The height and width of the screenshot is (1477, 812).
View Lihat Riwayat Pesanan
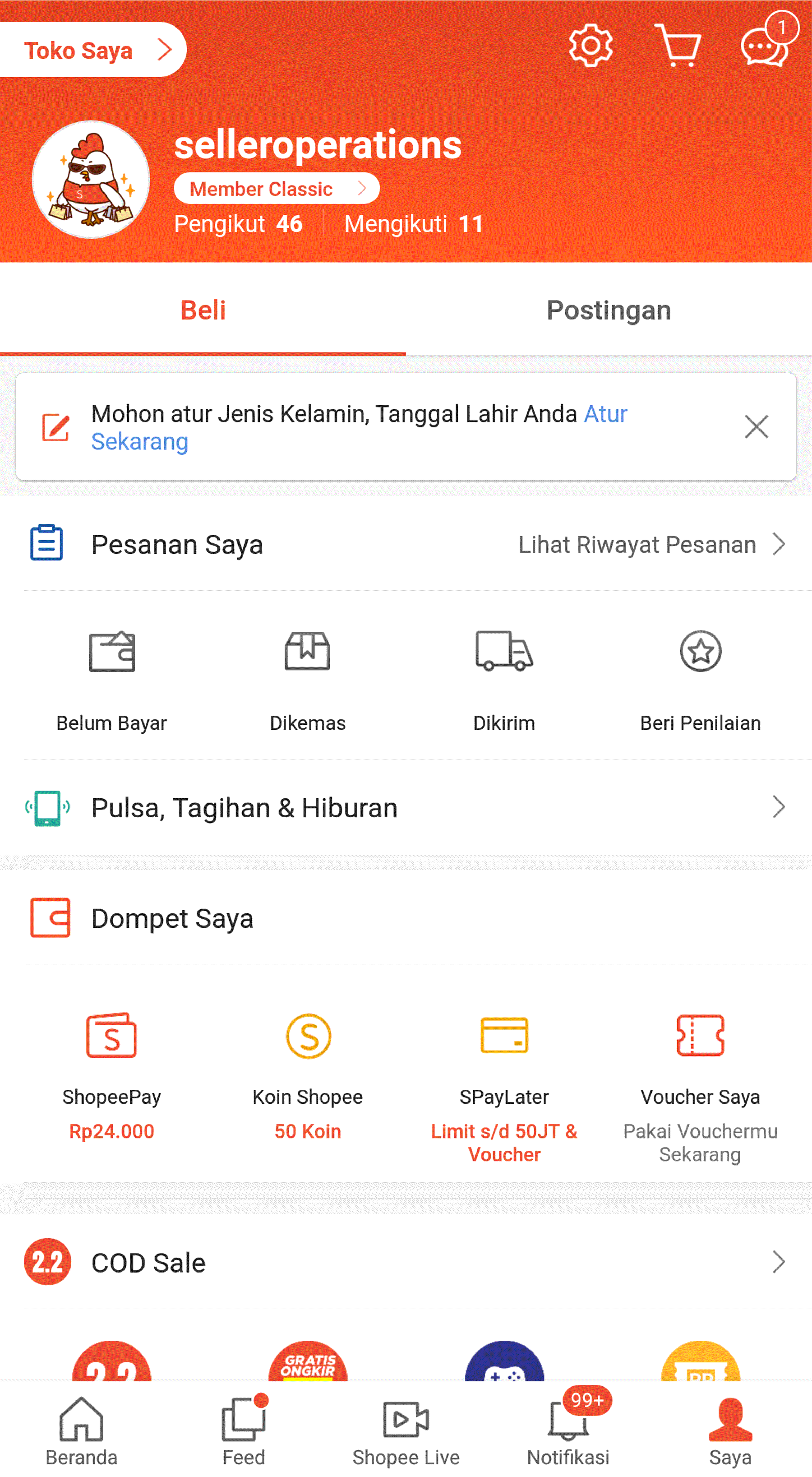pos(651,545)
